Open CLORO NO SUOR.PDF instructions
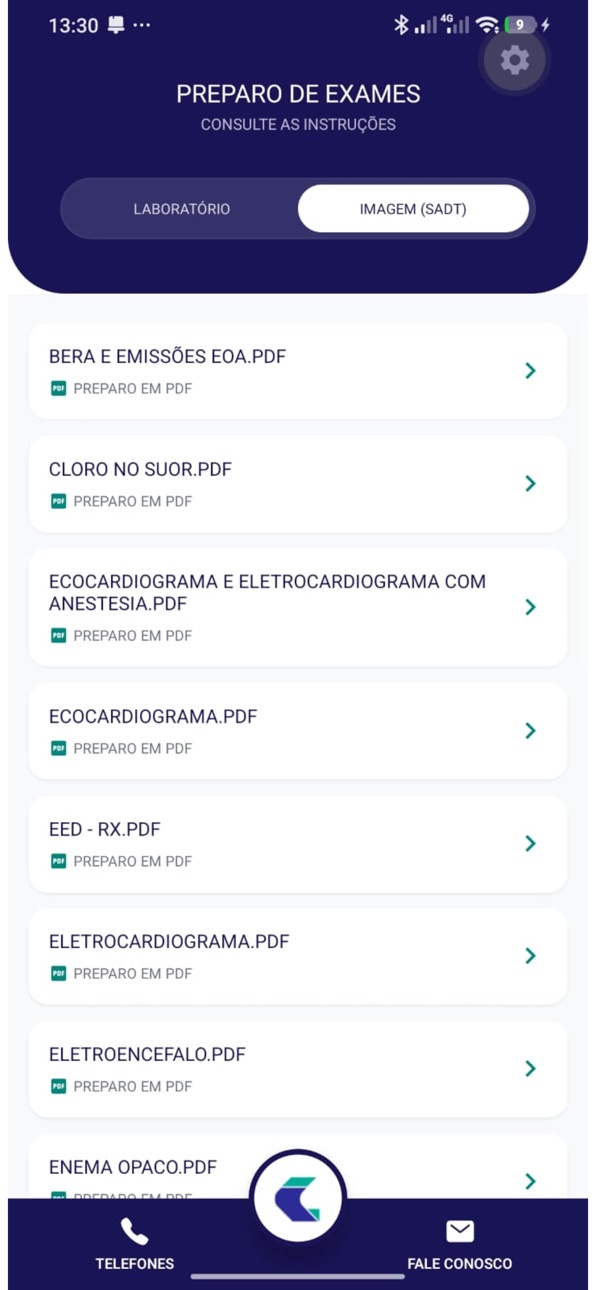The width and height of the screenshot is (596, 1290). tap(298, 484)
